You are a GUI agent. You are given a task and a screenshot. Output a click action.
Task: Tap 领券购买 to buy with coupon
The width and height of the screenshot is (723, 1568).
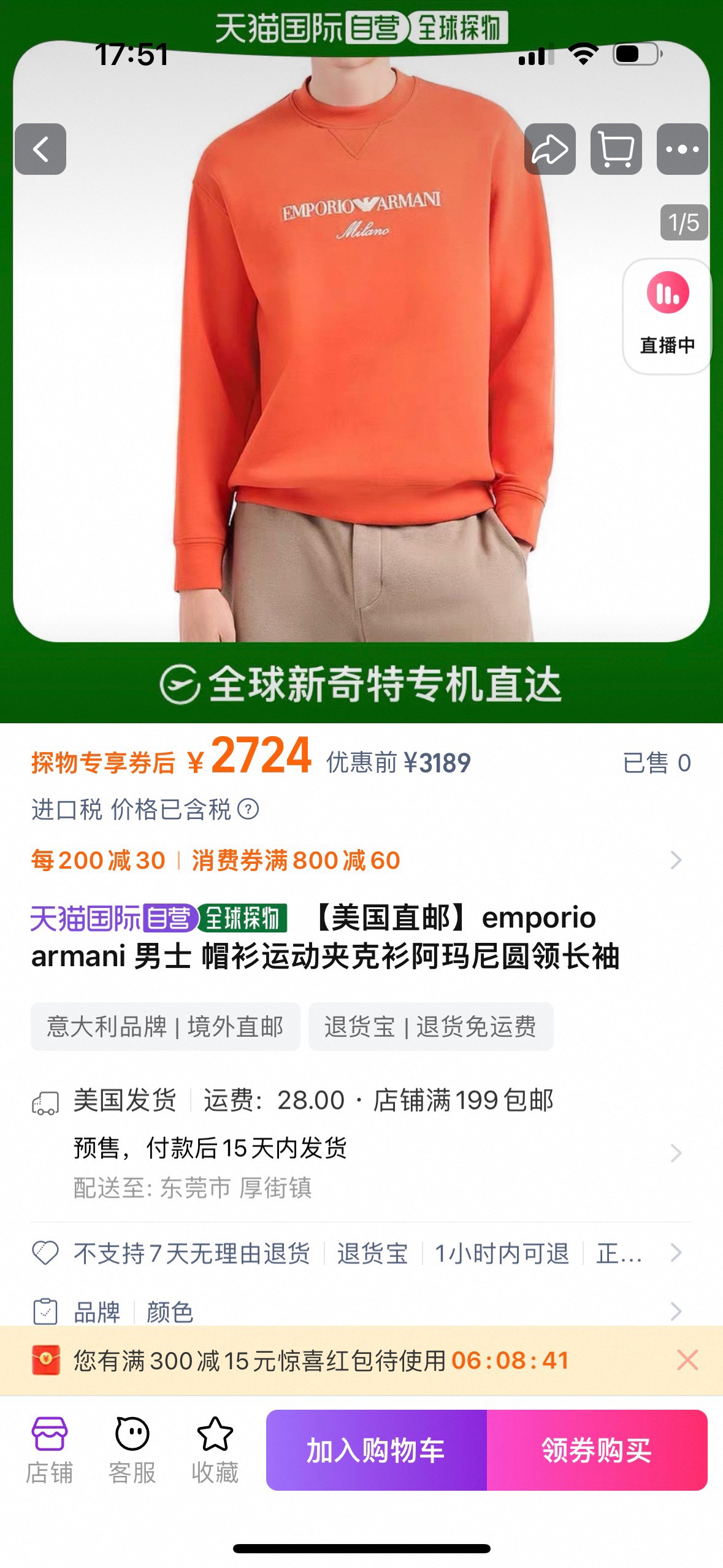pyautogui.click(x=597, y=1450)
